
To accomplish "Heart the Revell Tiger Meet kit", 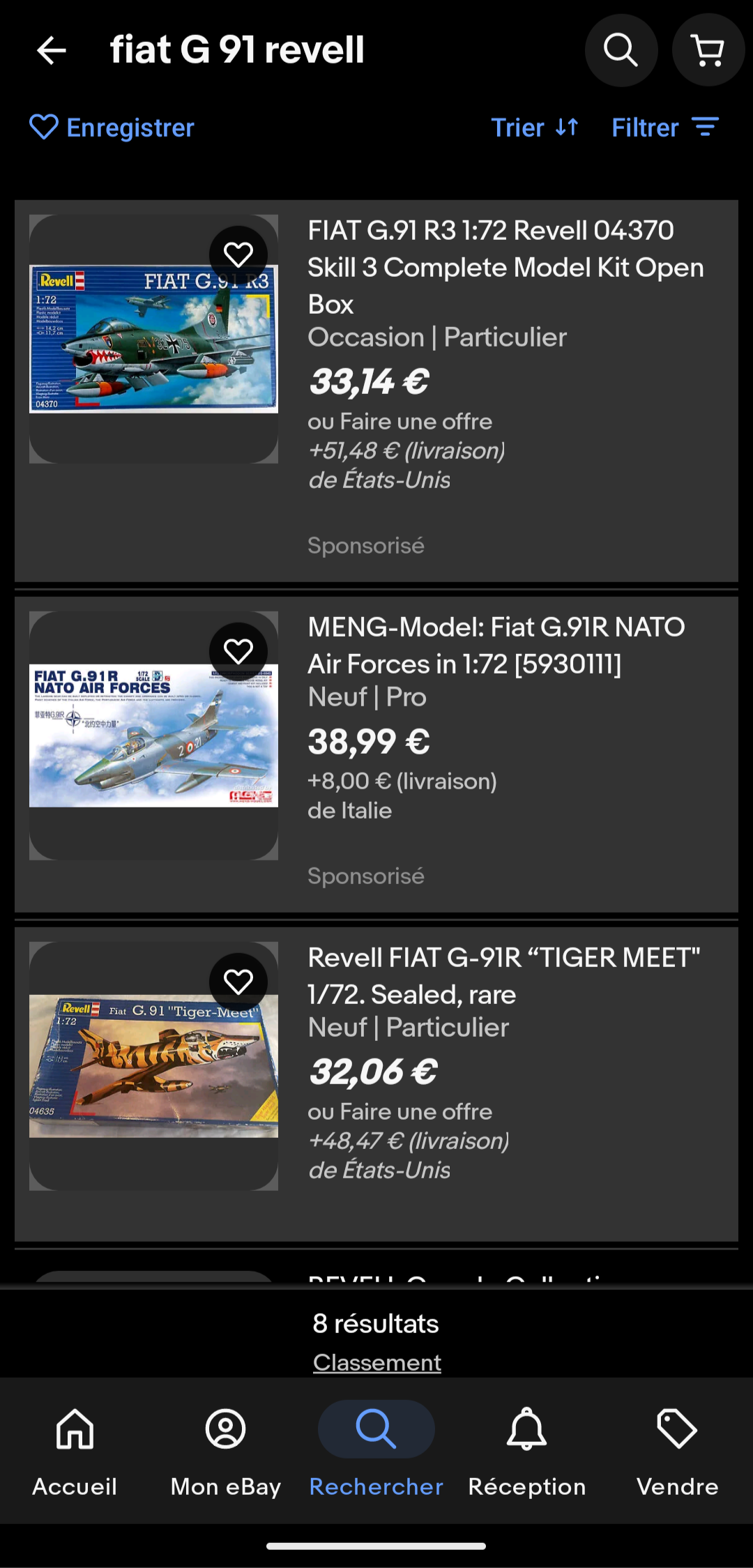I will [x=238, y=982].
